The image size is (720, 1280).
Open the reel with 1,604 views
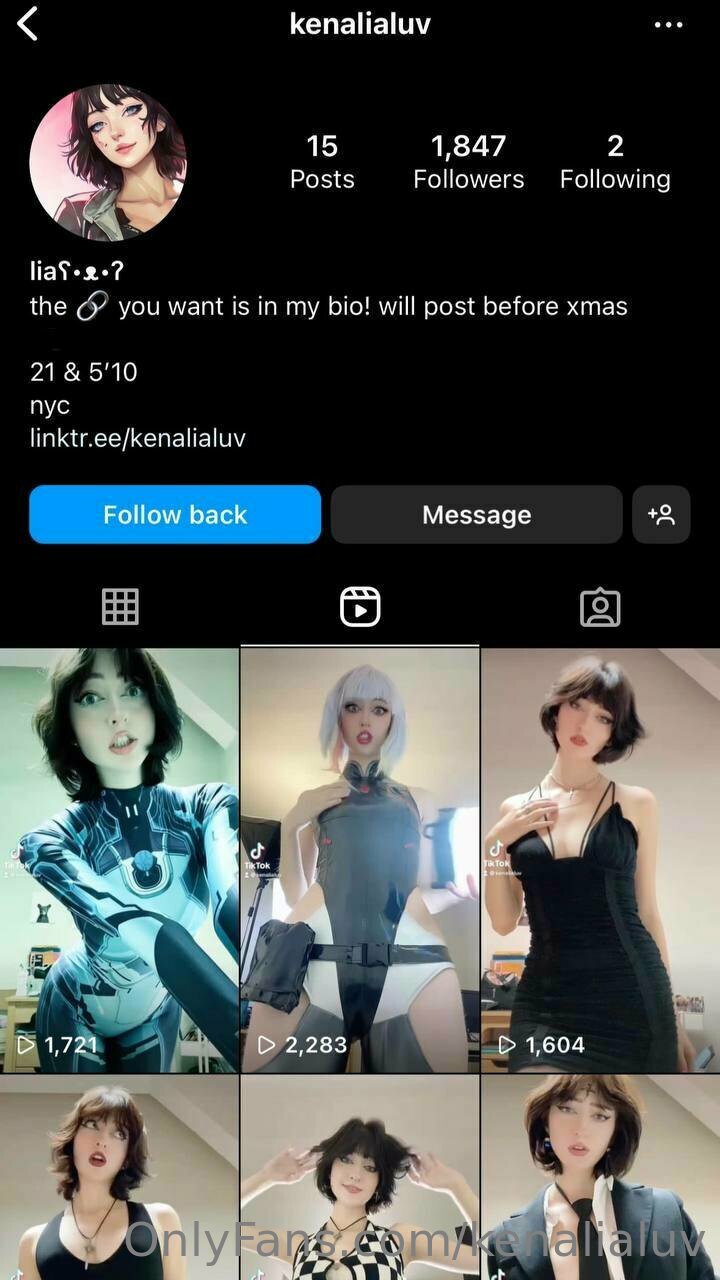(600, 860)
